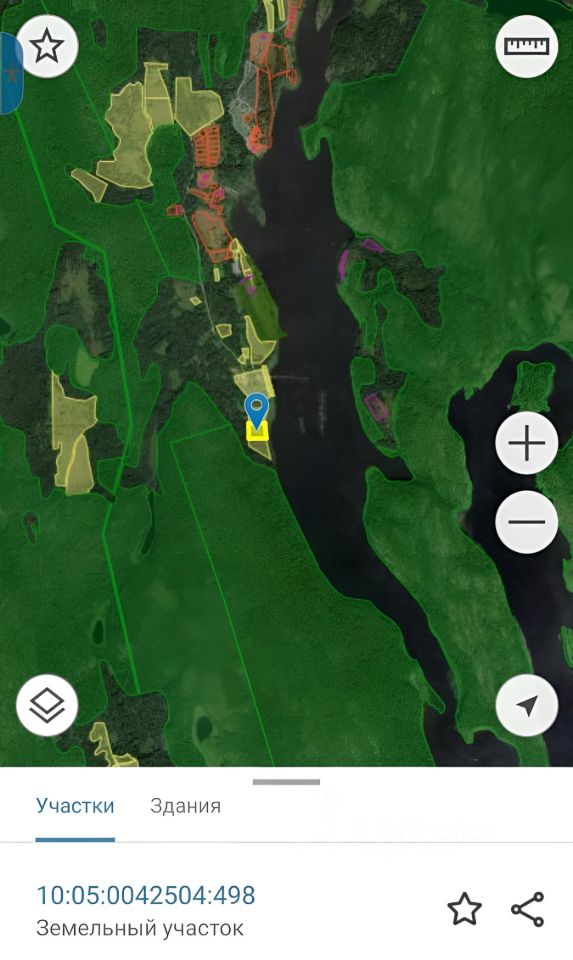Image resolution: width=573 pixels, height=960 pixels.
Task: Switch to the Участки tab
Action: [75, 806]
